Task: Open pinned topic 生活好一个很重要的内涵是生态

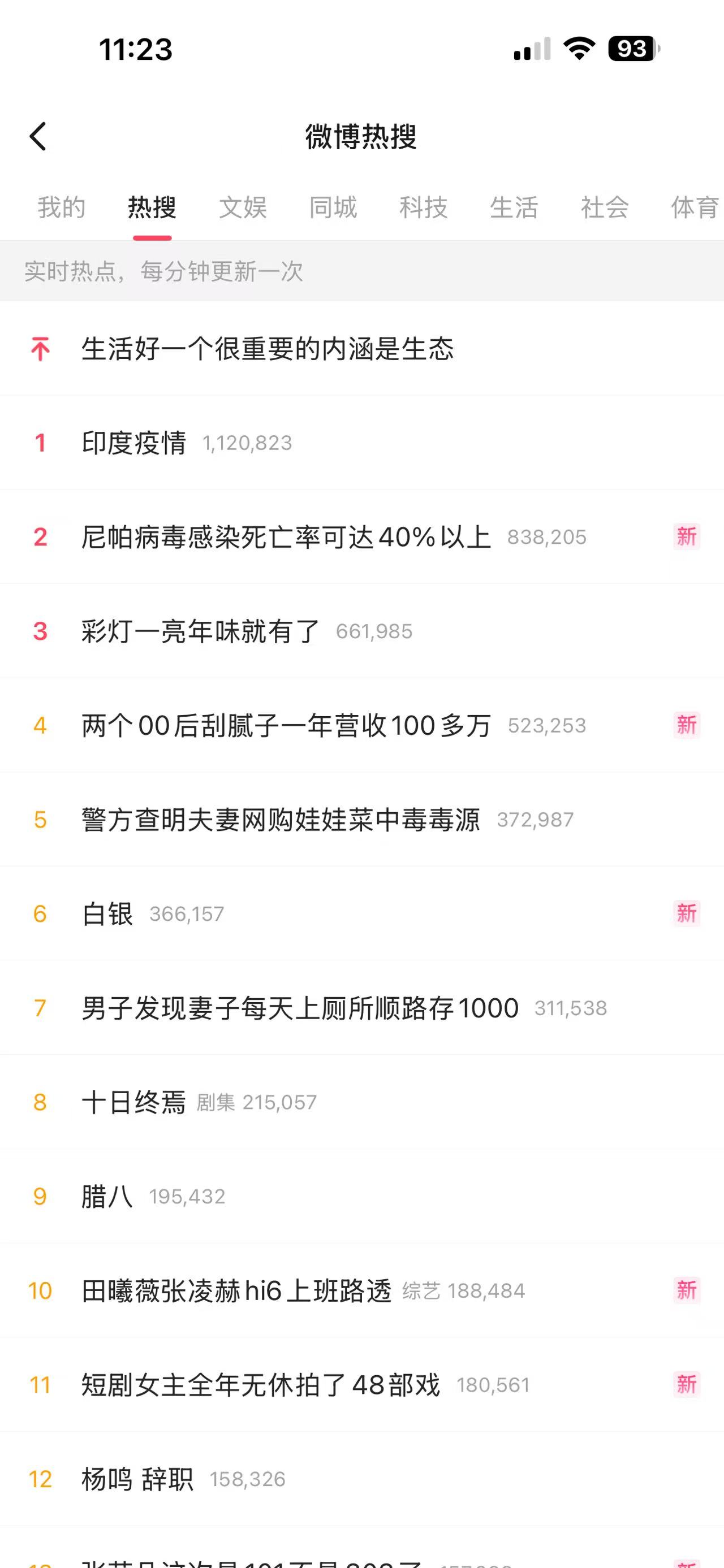Action: tap(268, 349)
